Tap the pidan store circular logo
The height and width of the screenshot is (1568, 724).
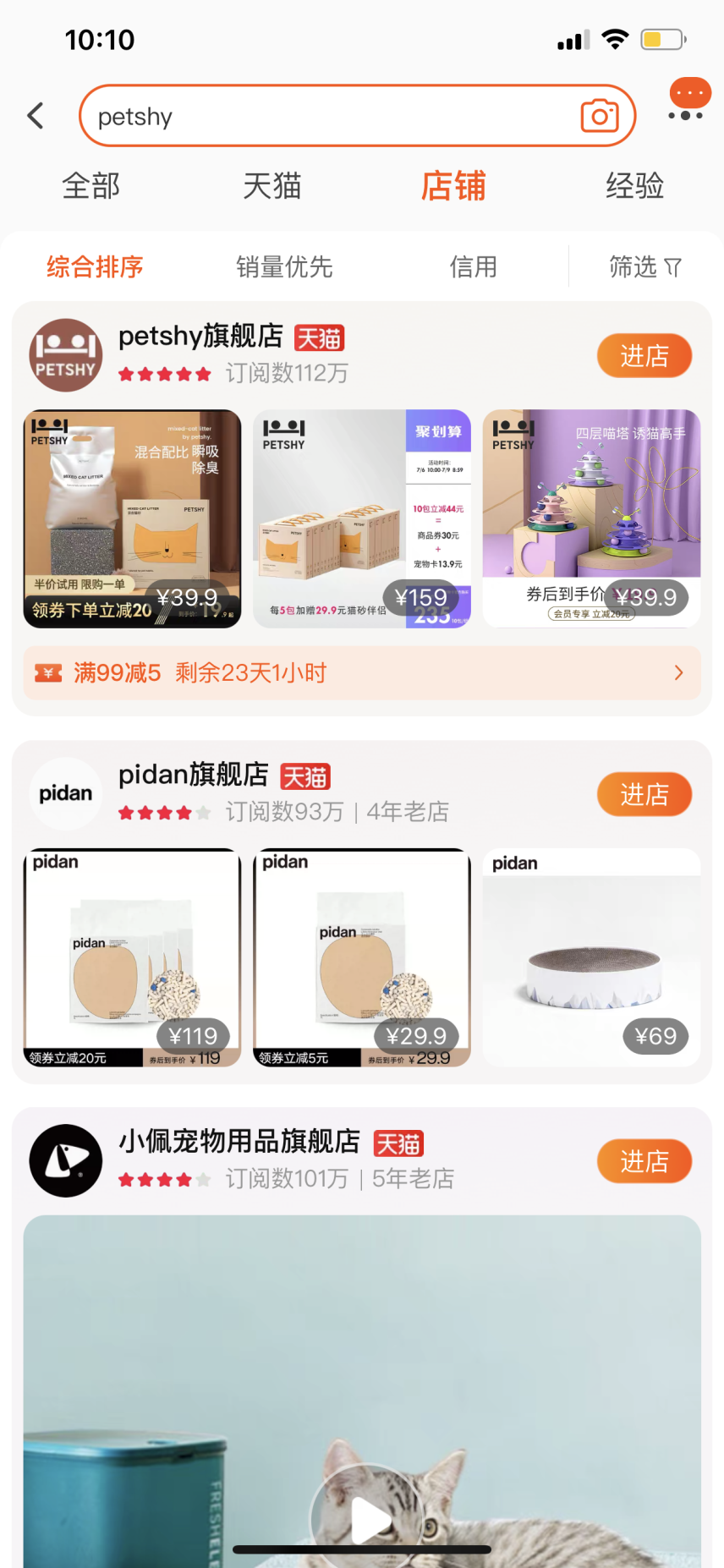(65, 793)
